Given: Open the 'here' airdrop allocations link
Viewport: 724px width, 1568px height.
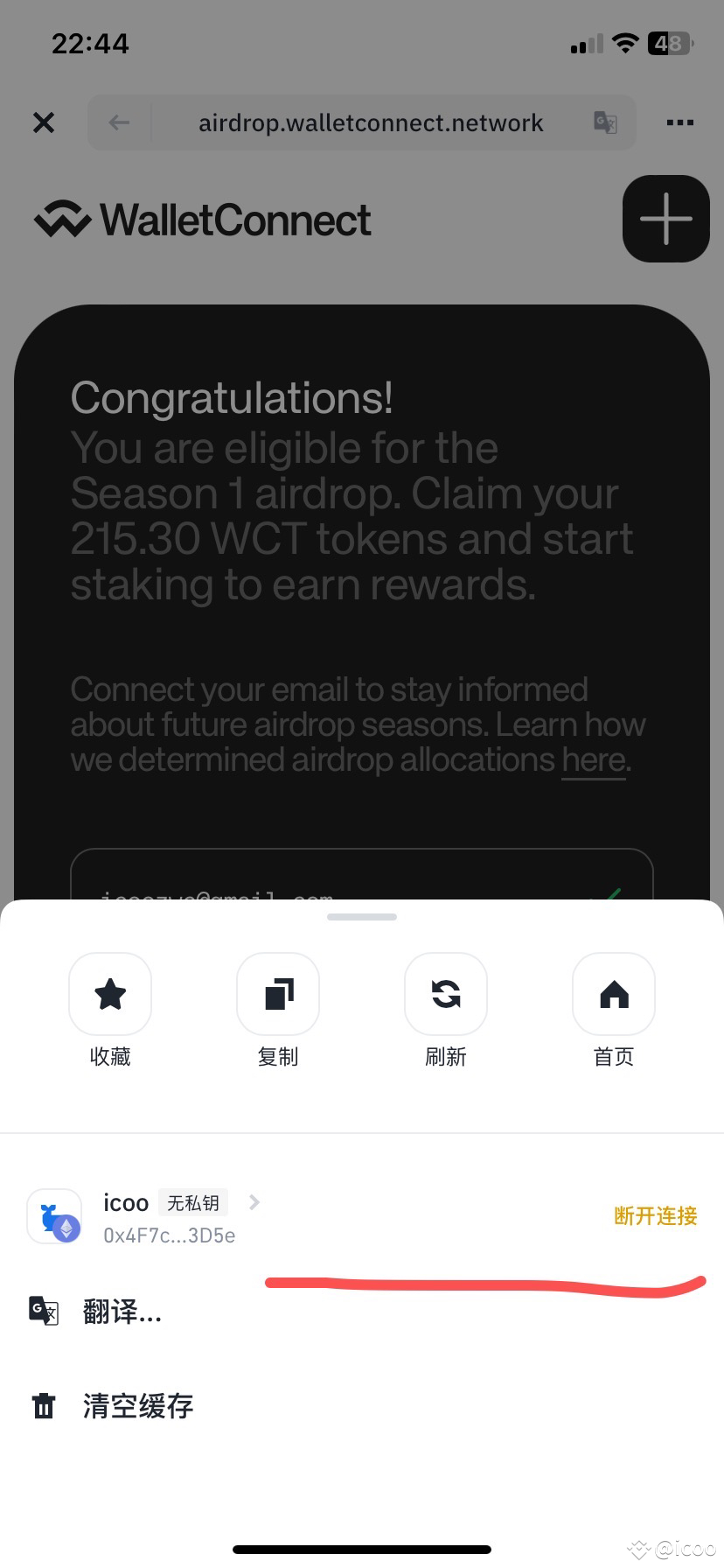Looking at the screenshot, I should tap(594, 760).
